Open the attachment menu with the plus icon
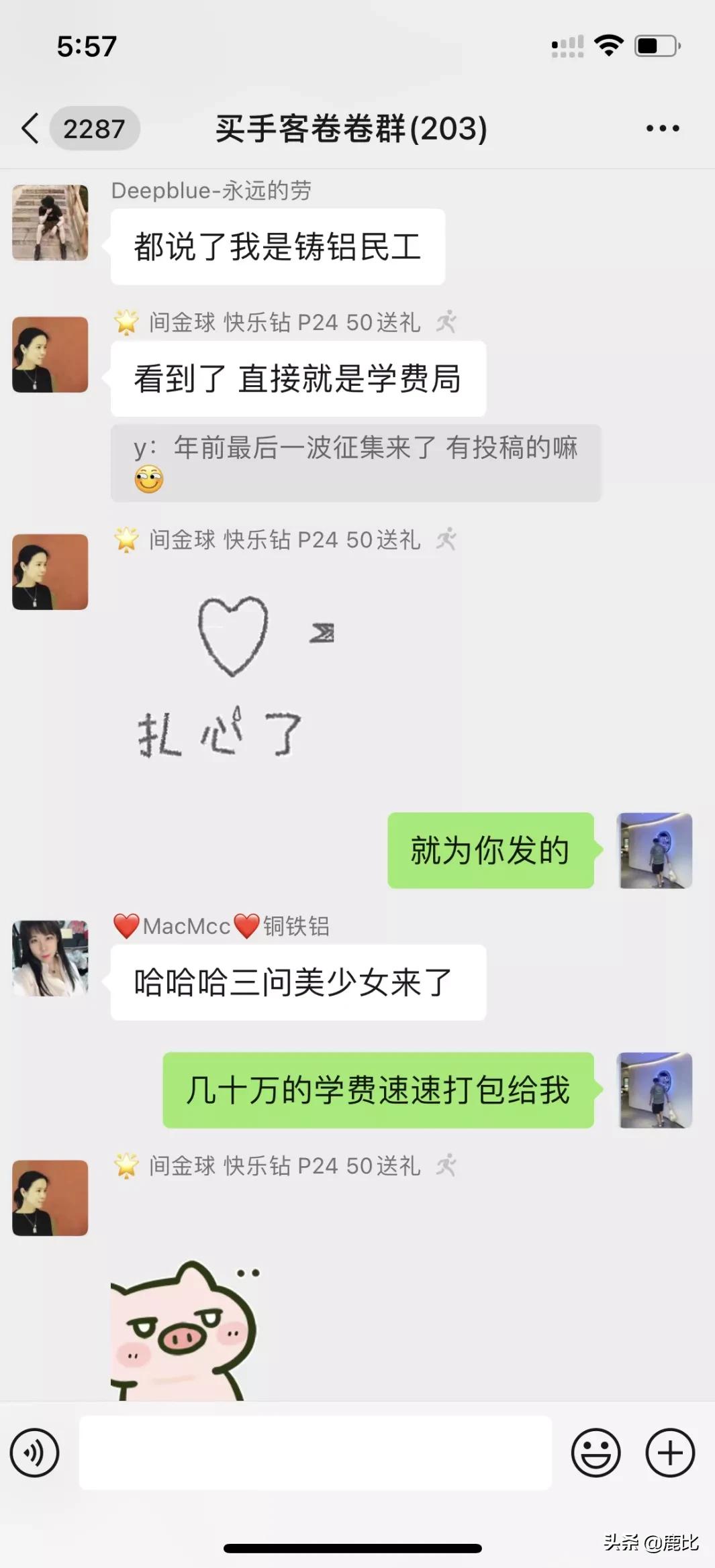The width and height of the screenshot is (715, 1568). point(669,1453)
